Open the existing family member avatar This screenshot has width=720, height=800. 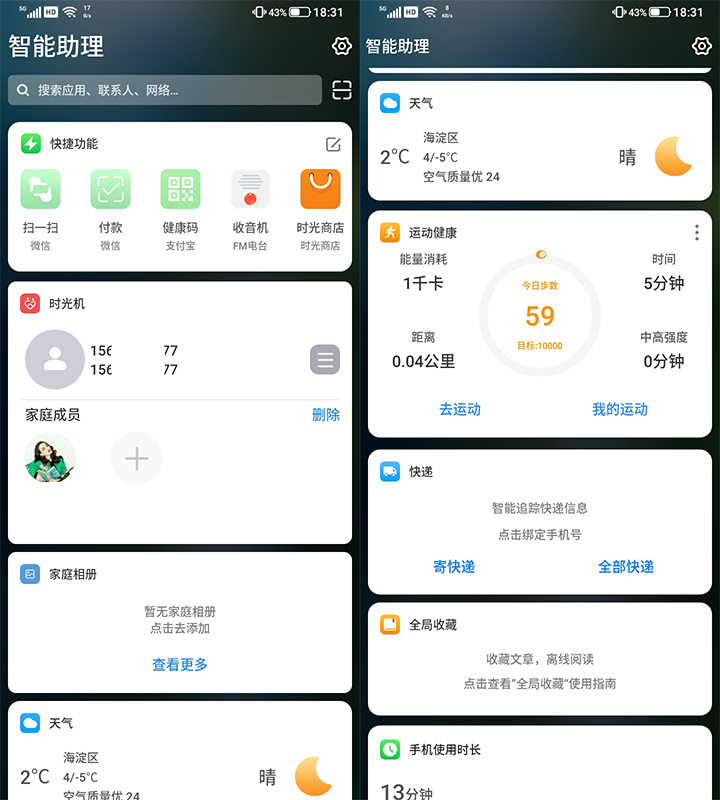50,459
